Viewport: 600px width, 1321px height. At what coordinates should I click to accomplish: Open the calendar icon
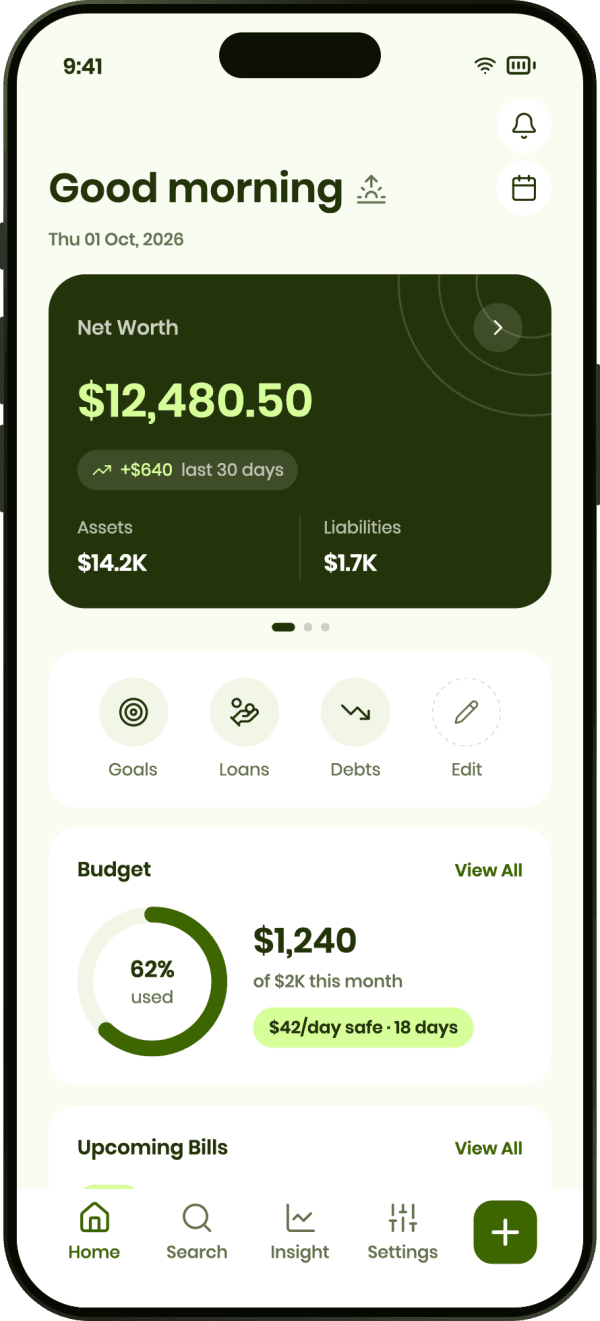[x=524, y=188]
